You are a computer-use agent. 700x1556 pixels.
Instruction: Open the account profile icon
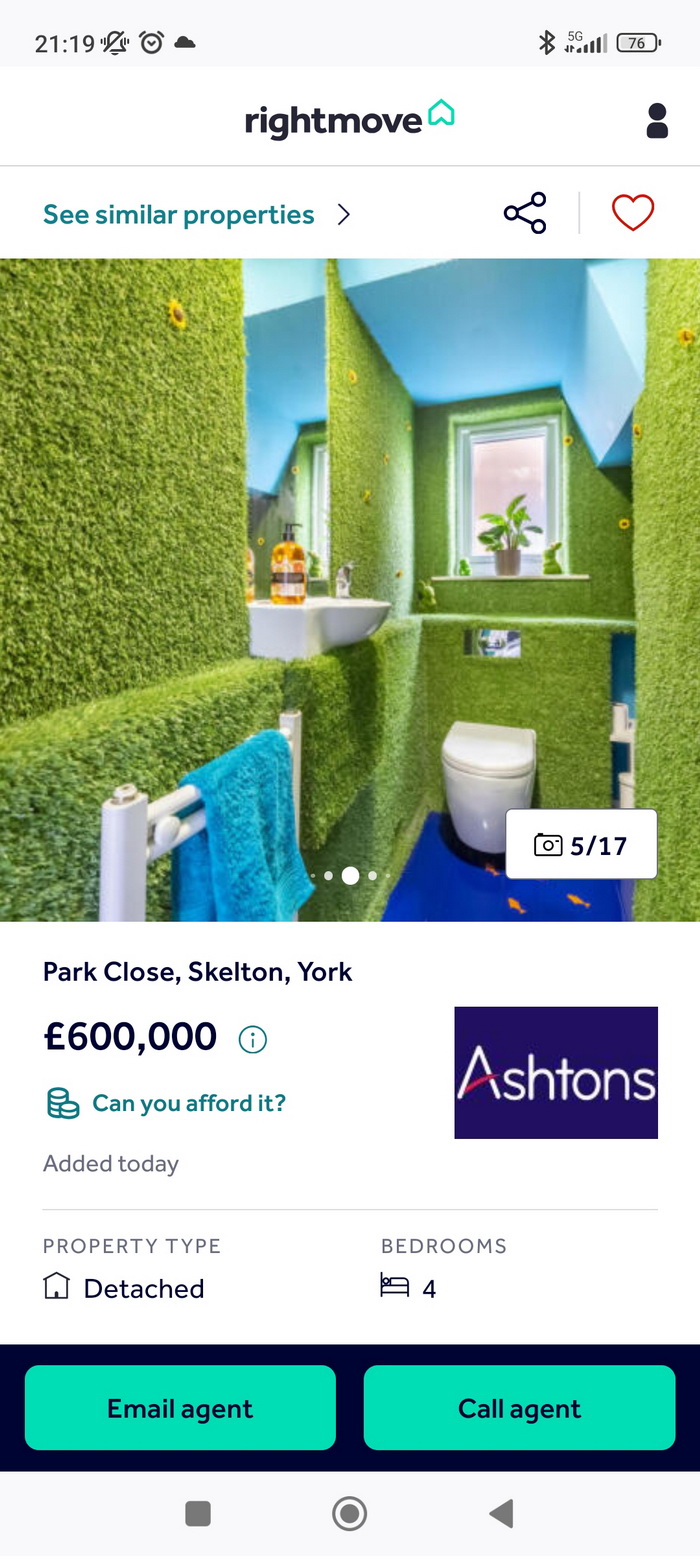tap(656, 120)
